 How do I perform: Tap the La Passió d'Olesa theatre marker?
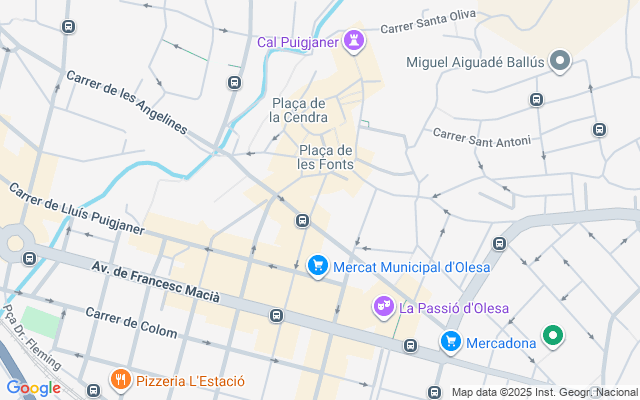click(383, 307)
